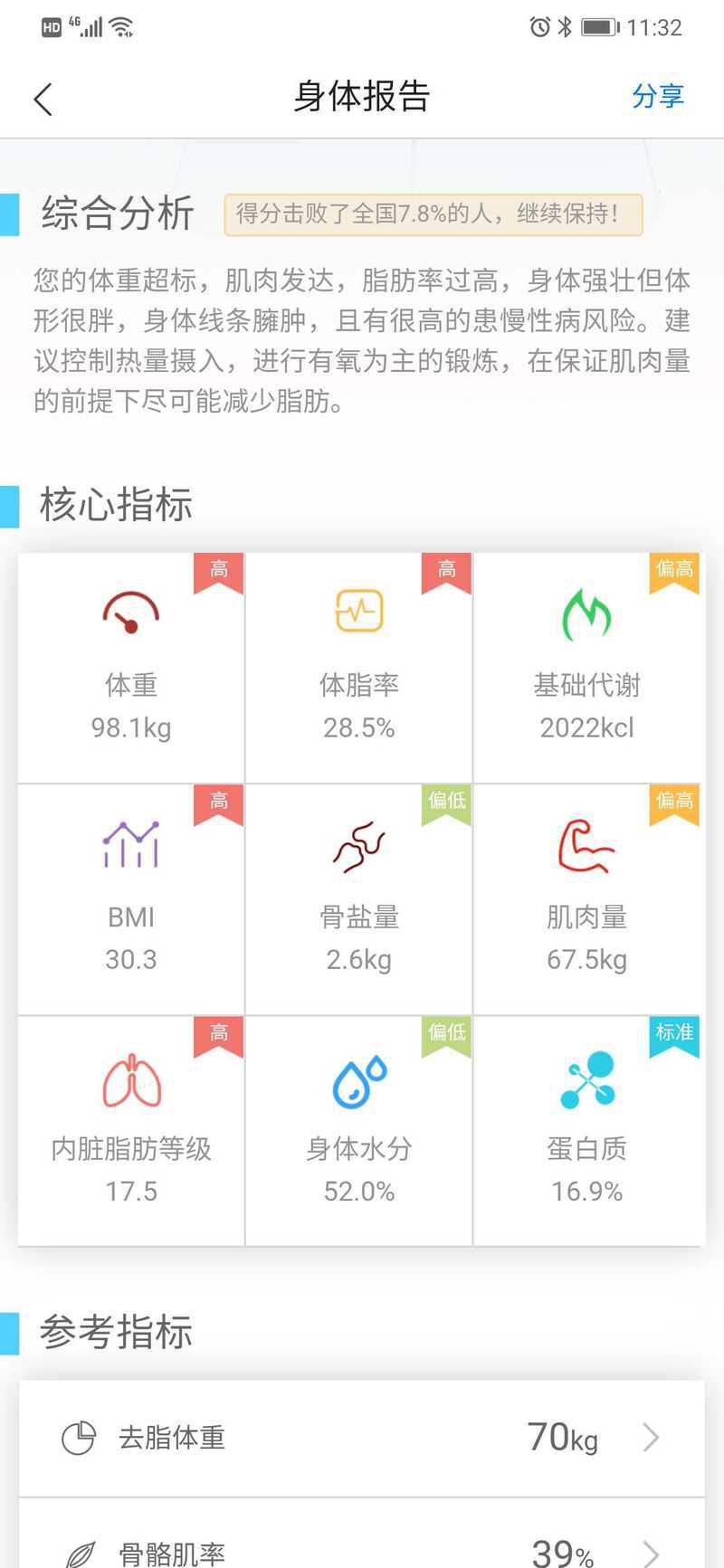Open the BMI 30.3 card
The image size is (724, 1568).
[x=131, y=900]
